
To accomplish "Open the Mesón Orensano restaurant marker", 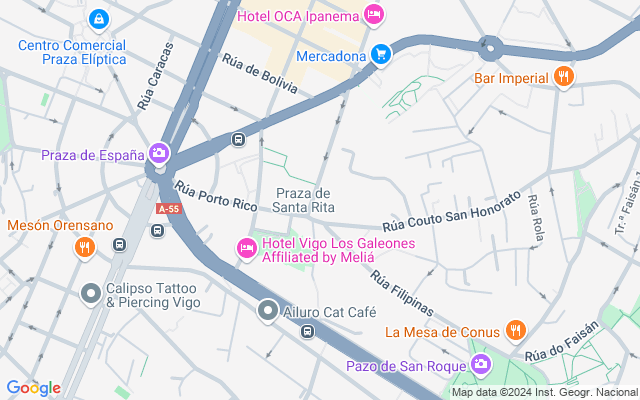I will pyautogui.click(x=85, y=247).
